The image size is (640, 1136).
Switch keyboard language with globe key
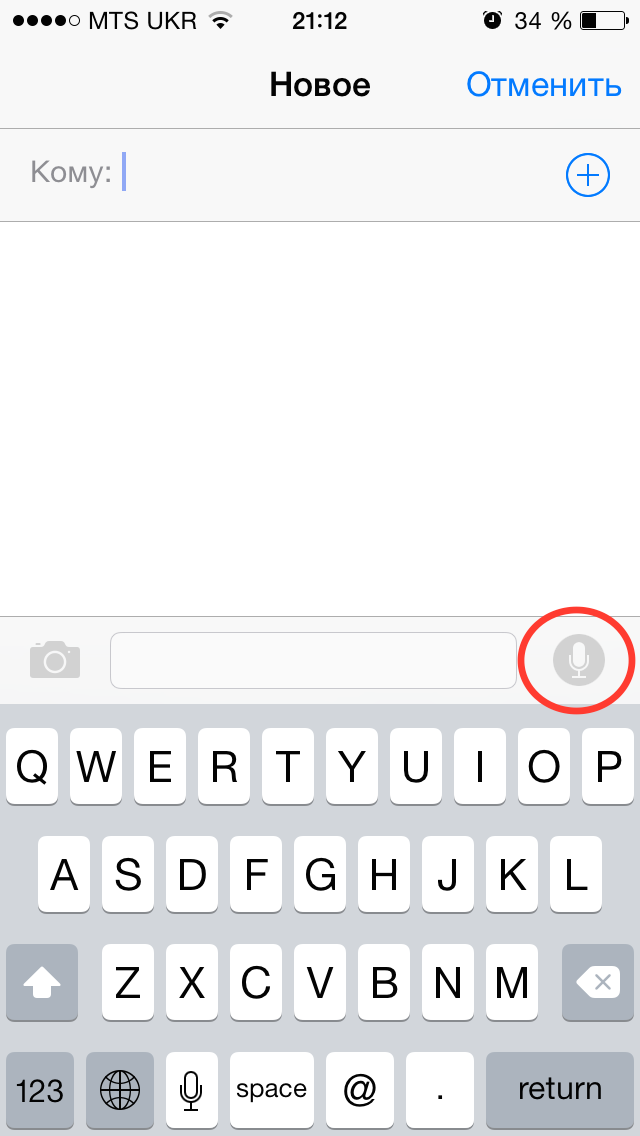[x=120, y=1087]
